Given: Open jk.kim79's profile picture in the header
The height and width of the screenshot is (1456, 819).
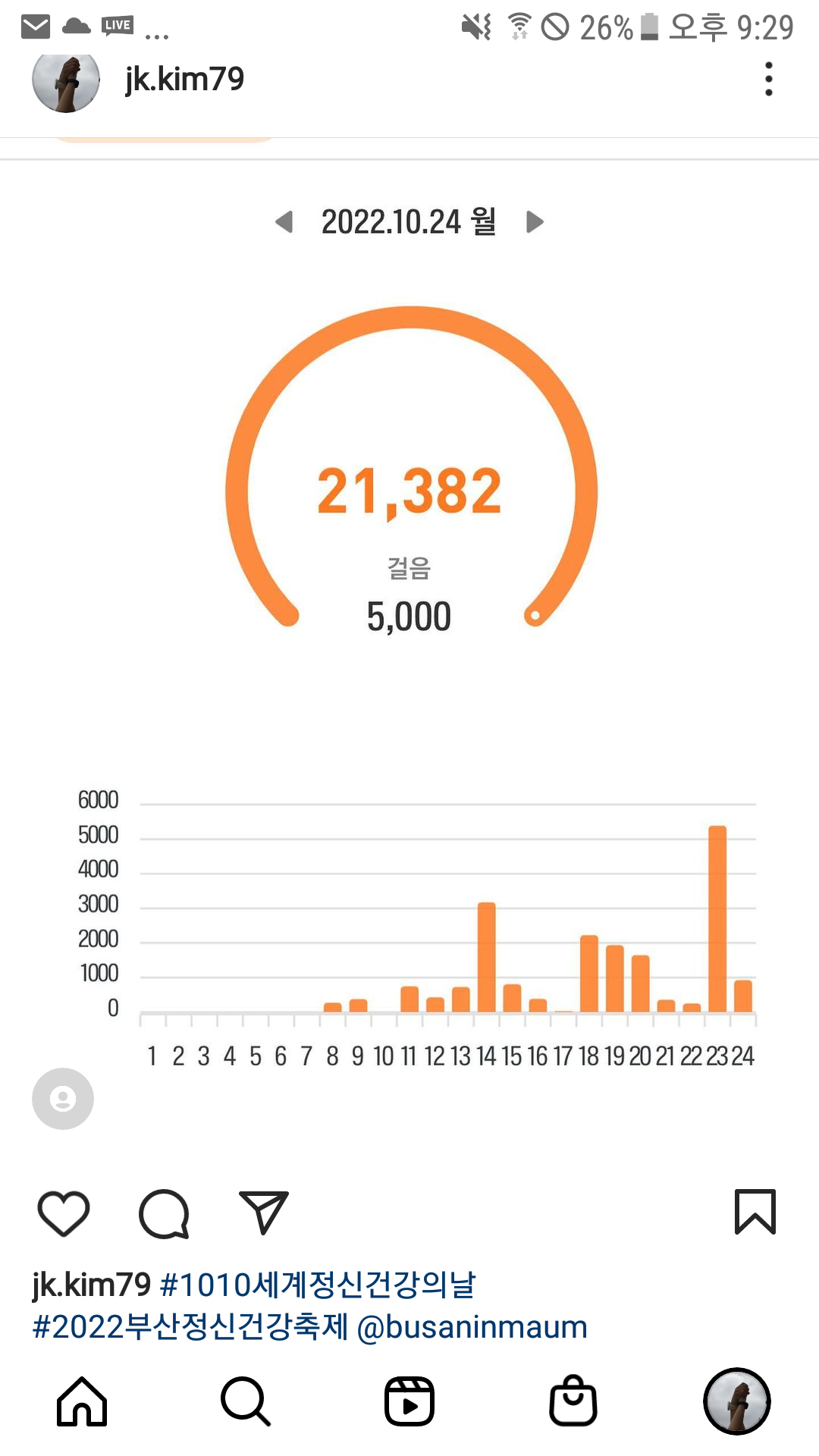Looking at the screenshot, I should point(66,80).
